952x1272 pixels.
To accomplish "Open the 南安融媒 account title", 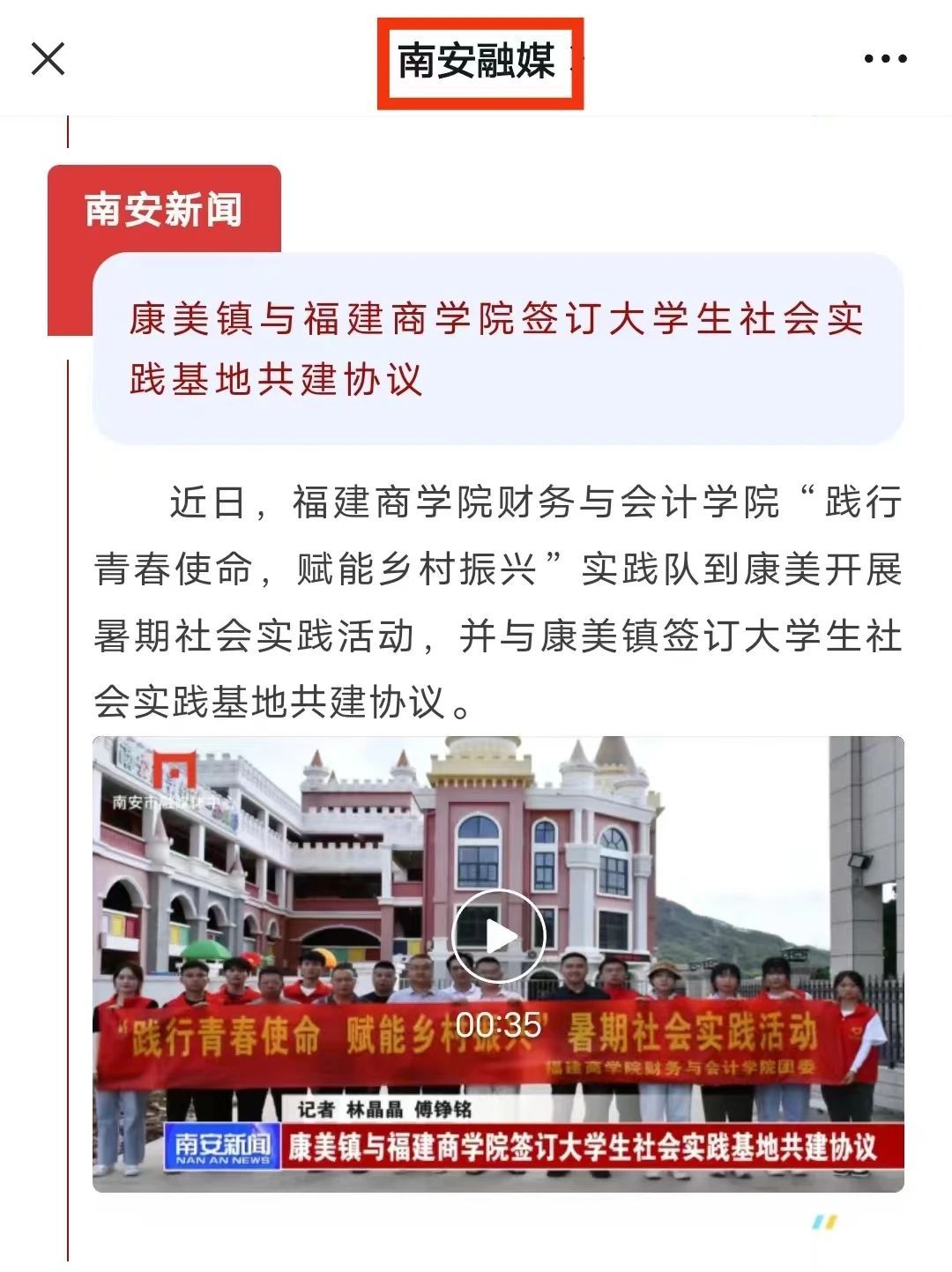I will pos(478,62).
